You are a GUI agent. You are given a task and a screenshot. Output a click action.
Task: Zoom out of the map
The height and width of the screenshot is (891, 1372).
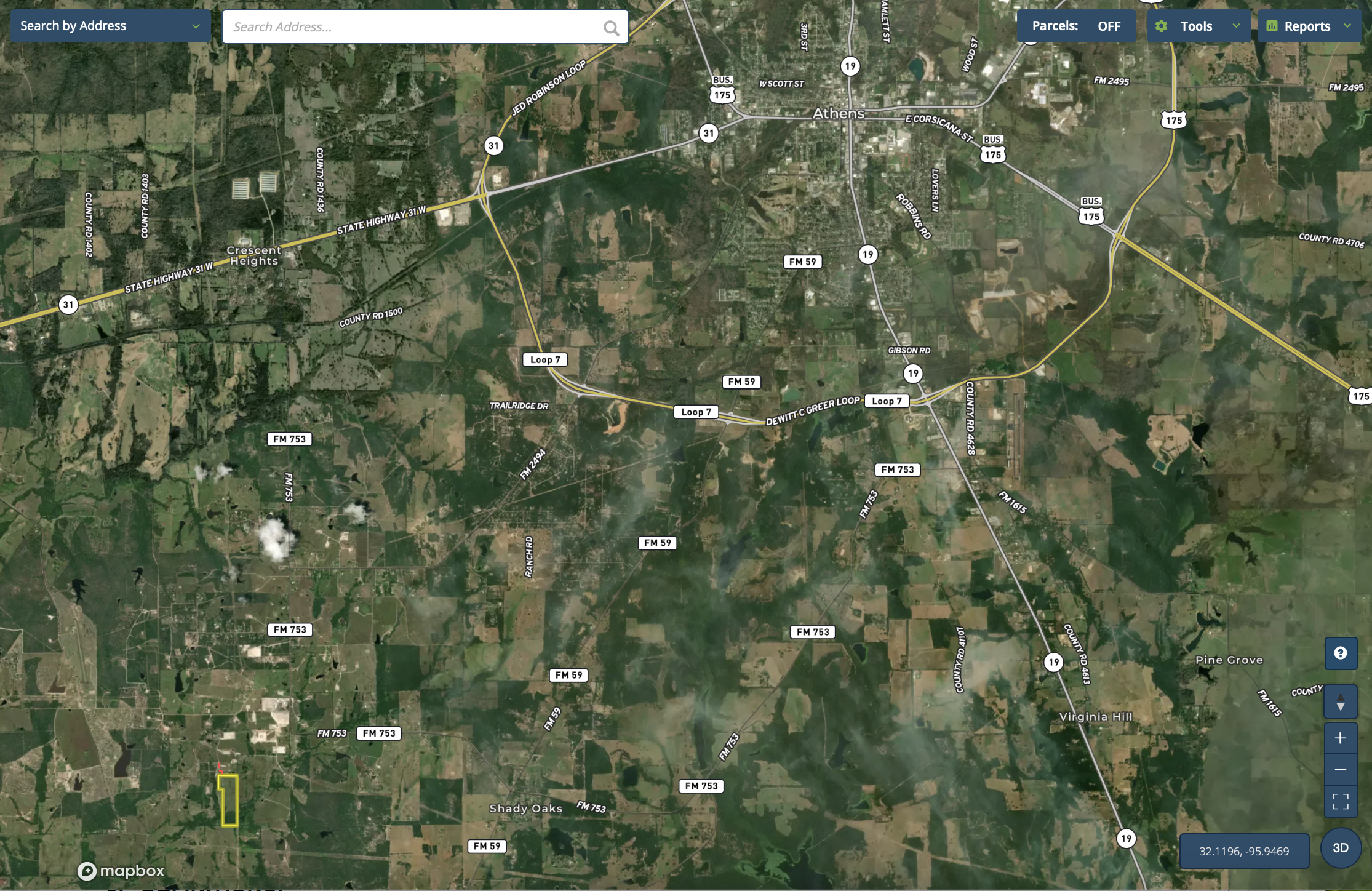click(1341, 770)
